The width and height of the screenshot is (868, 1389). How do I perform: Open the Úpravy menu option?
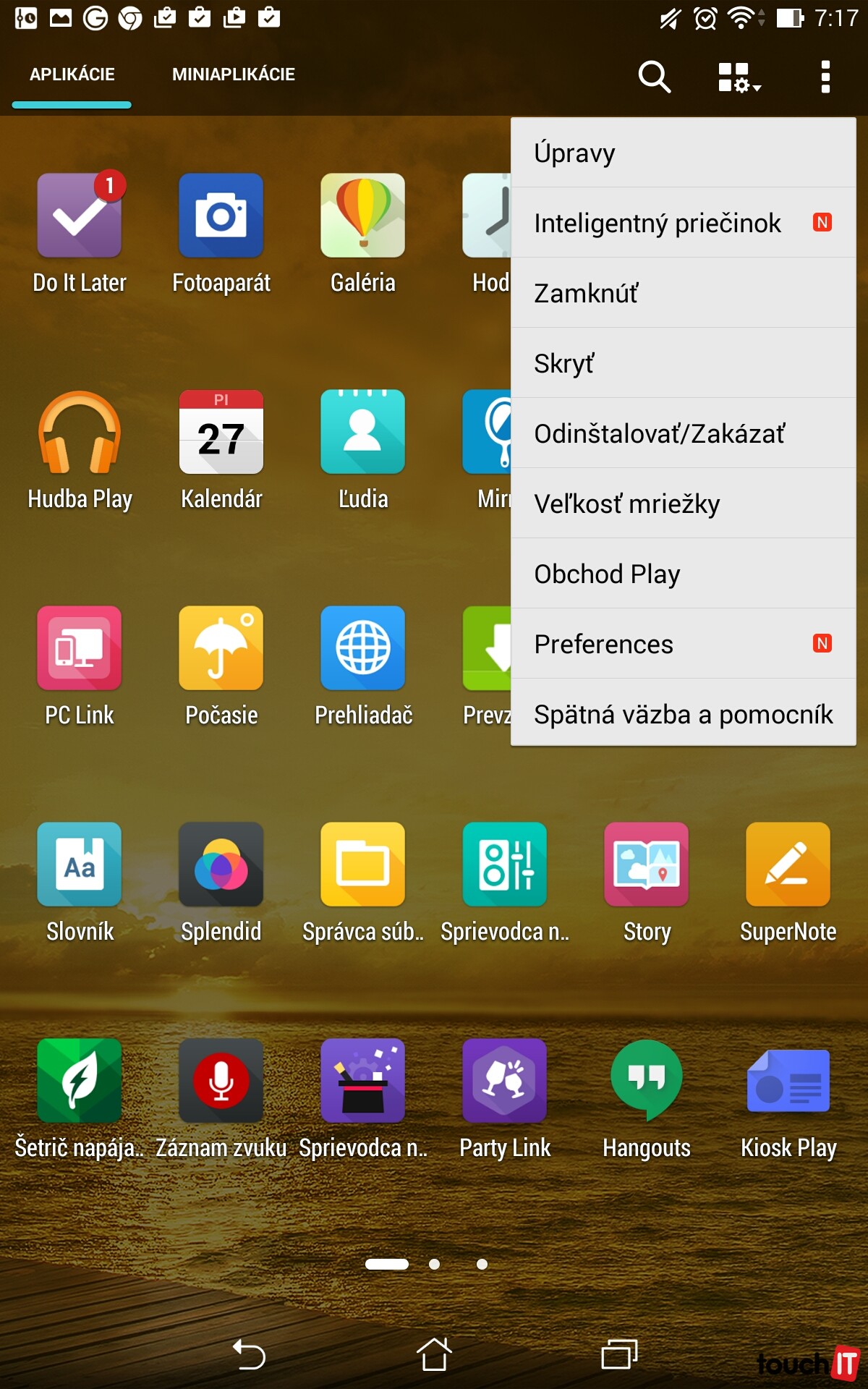click(683, 153)
